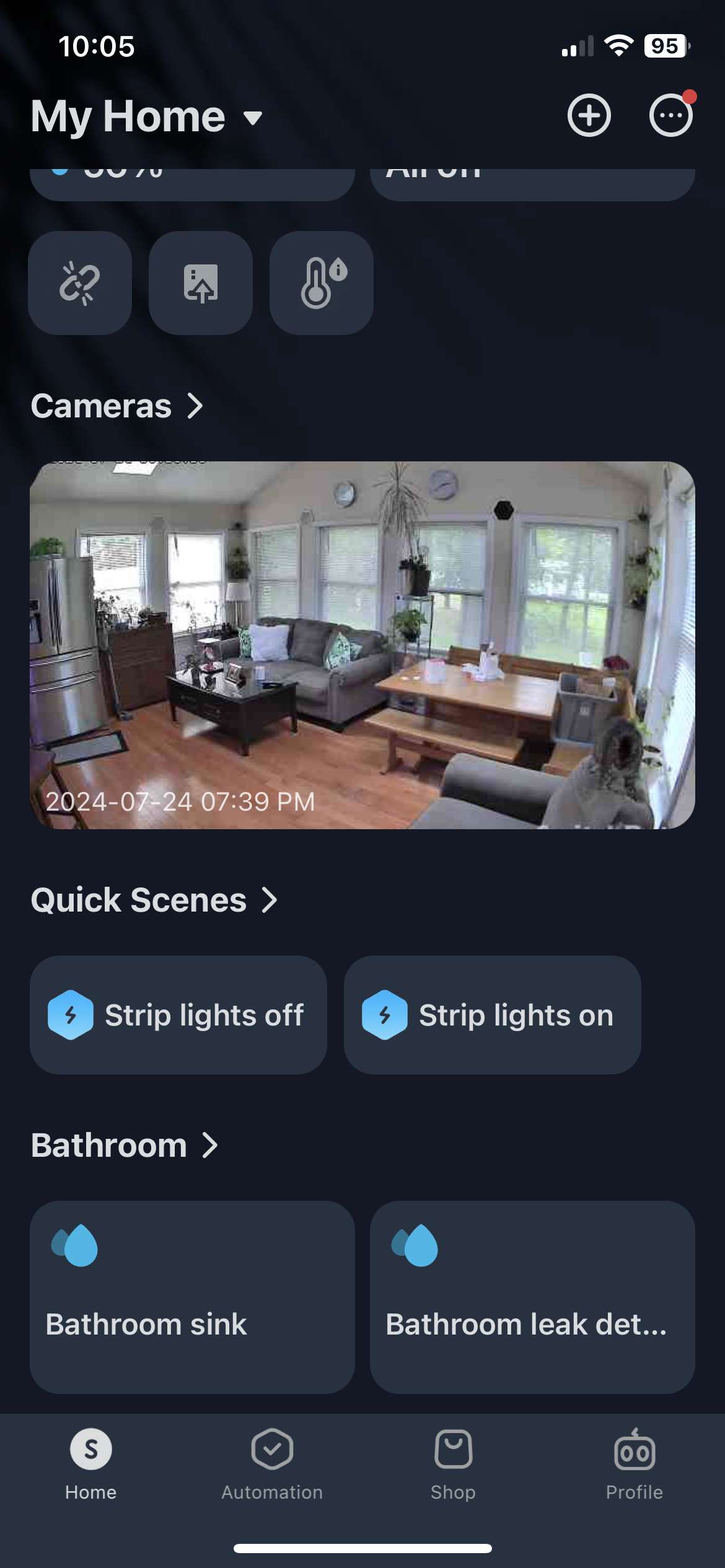Tap the Strip lights on scene icon
This screenshot has width=725, height=1568.
pyautogui.click(x=384, y=1015)
